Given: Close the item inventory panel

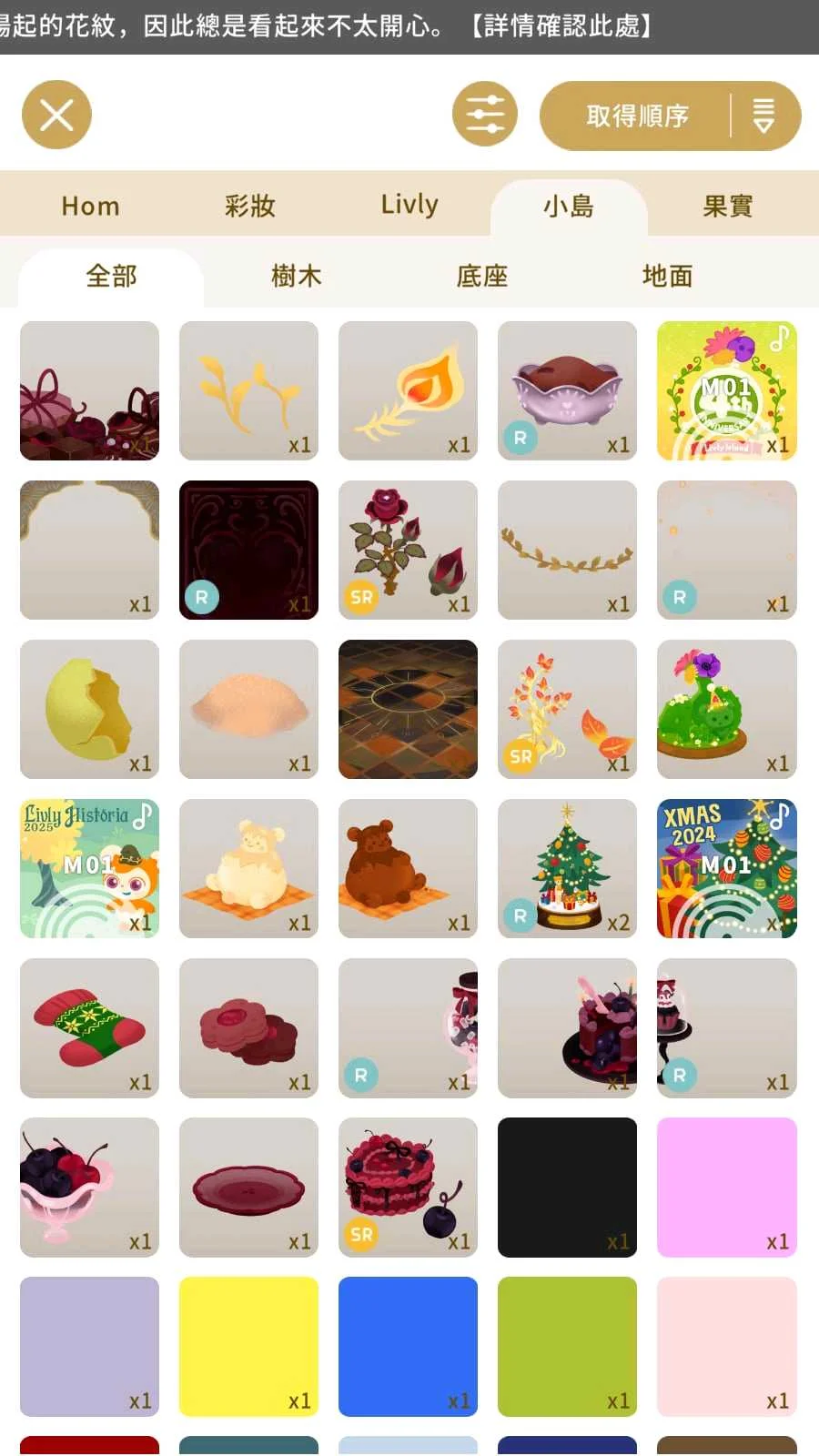Looking at the screenshot, I should pyautogui.click(x=56, y=115).
